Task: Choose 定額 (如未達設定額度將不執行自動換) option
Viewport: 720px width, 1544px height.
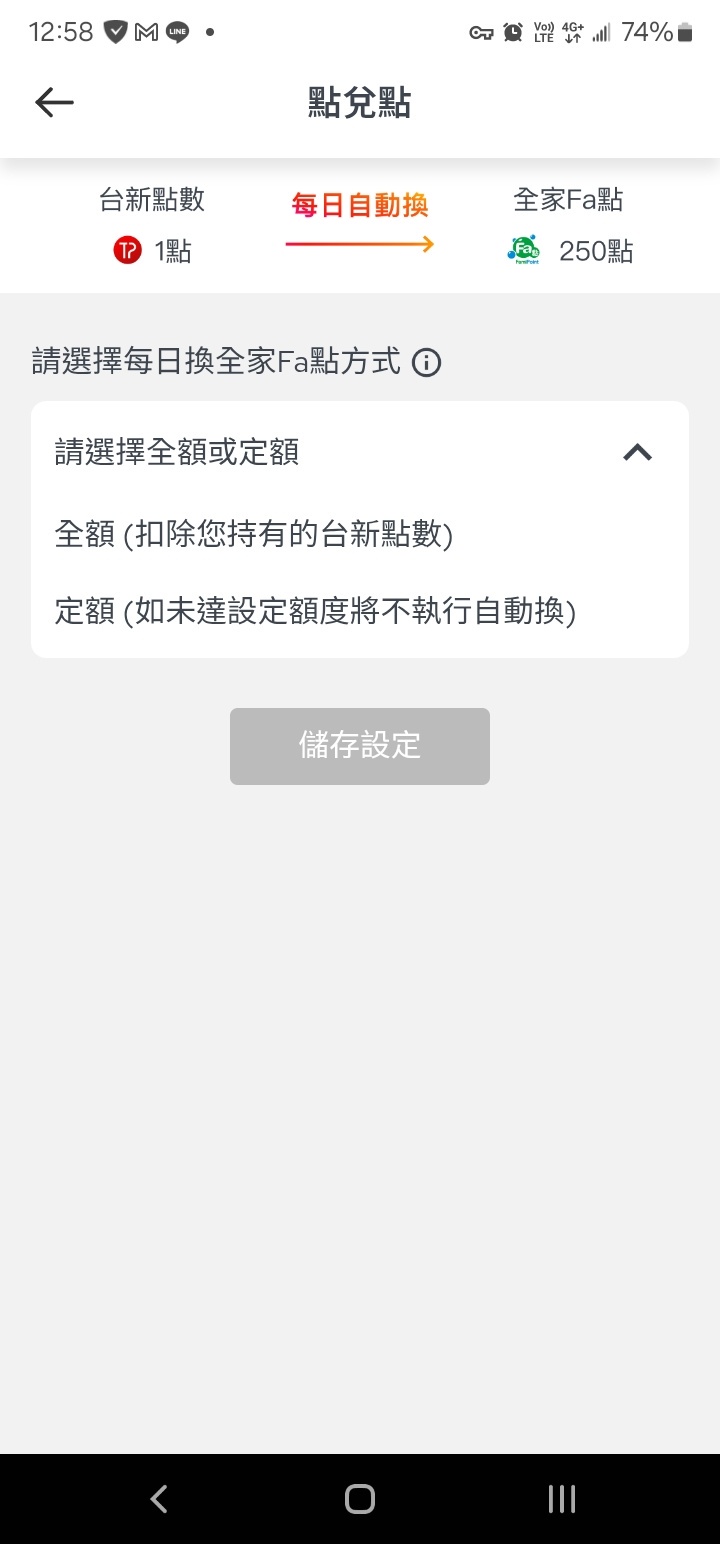Action: 315,610
